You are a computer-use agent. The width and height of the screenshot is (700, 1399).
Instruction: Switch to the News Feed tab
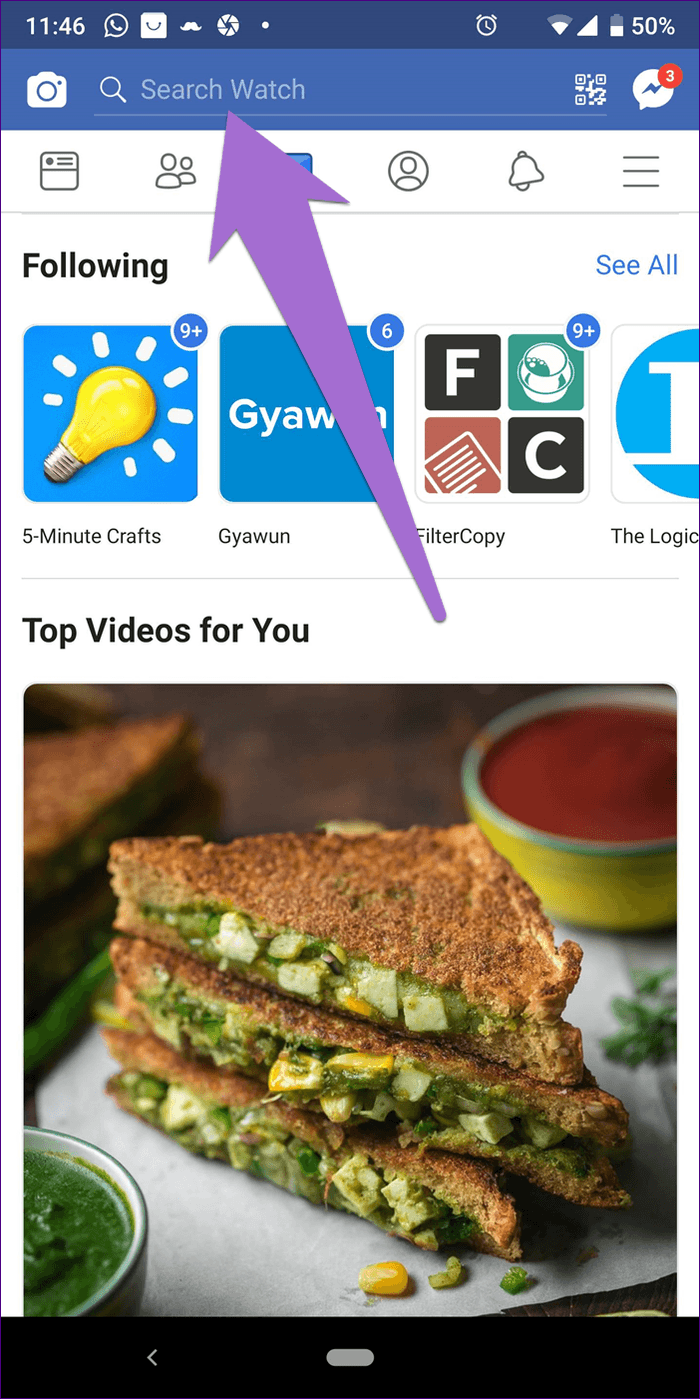pyautogui.click(x=59, y=172)
